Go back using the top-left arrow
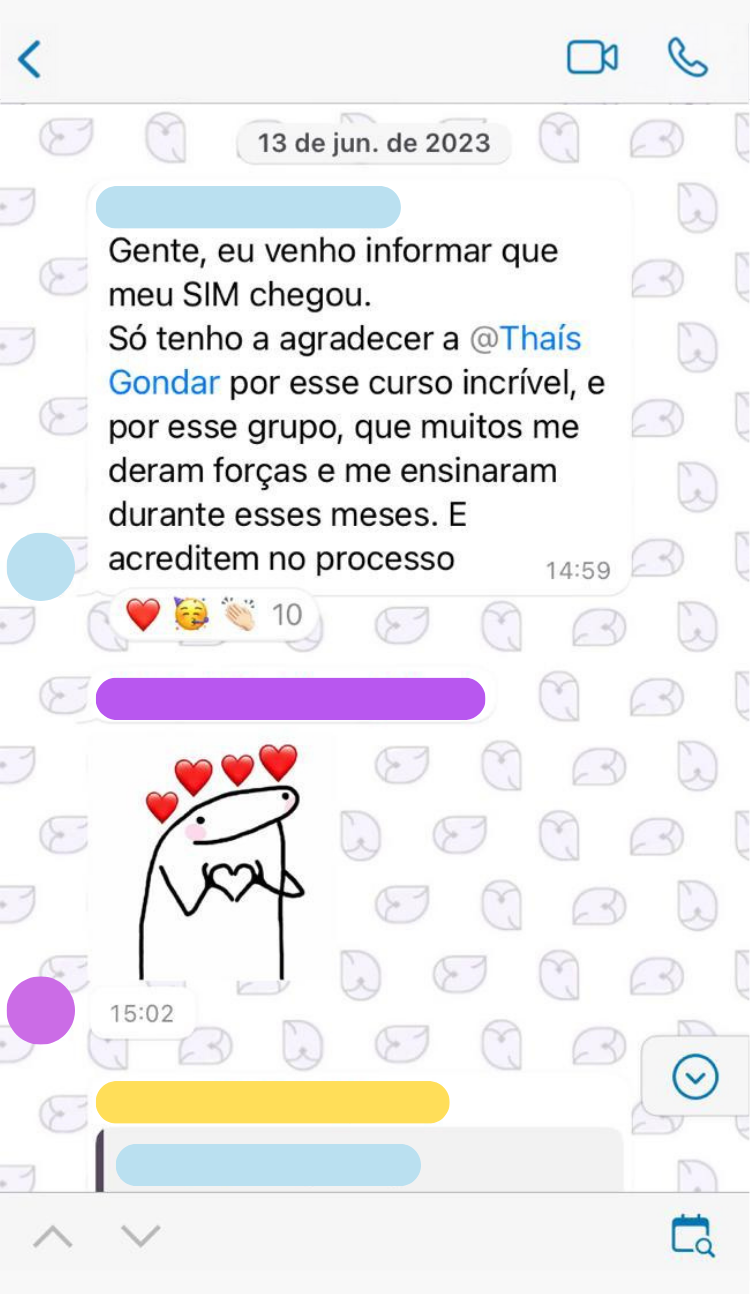750x1294 pixels. (x=31, y=60)
